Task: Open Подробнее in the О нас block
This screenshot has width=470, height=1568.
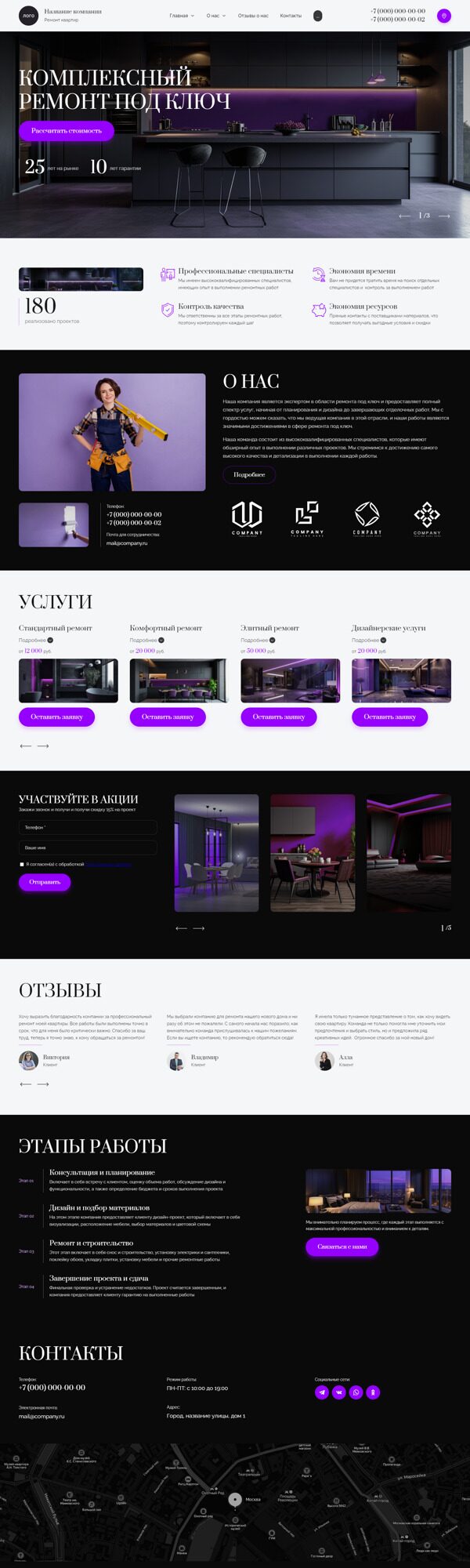Action: click(x=249, y=474)
